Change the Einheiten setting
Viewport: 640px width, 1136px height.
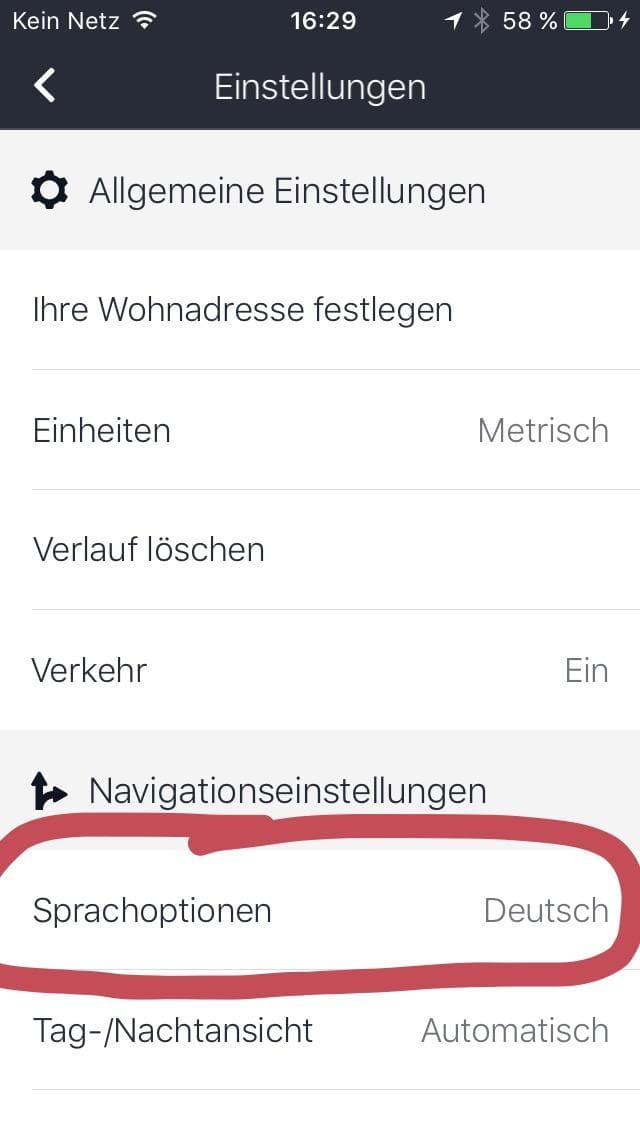[x=320, y=430]
